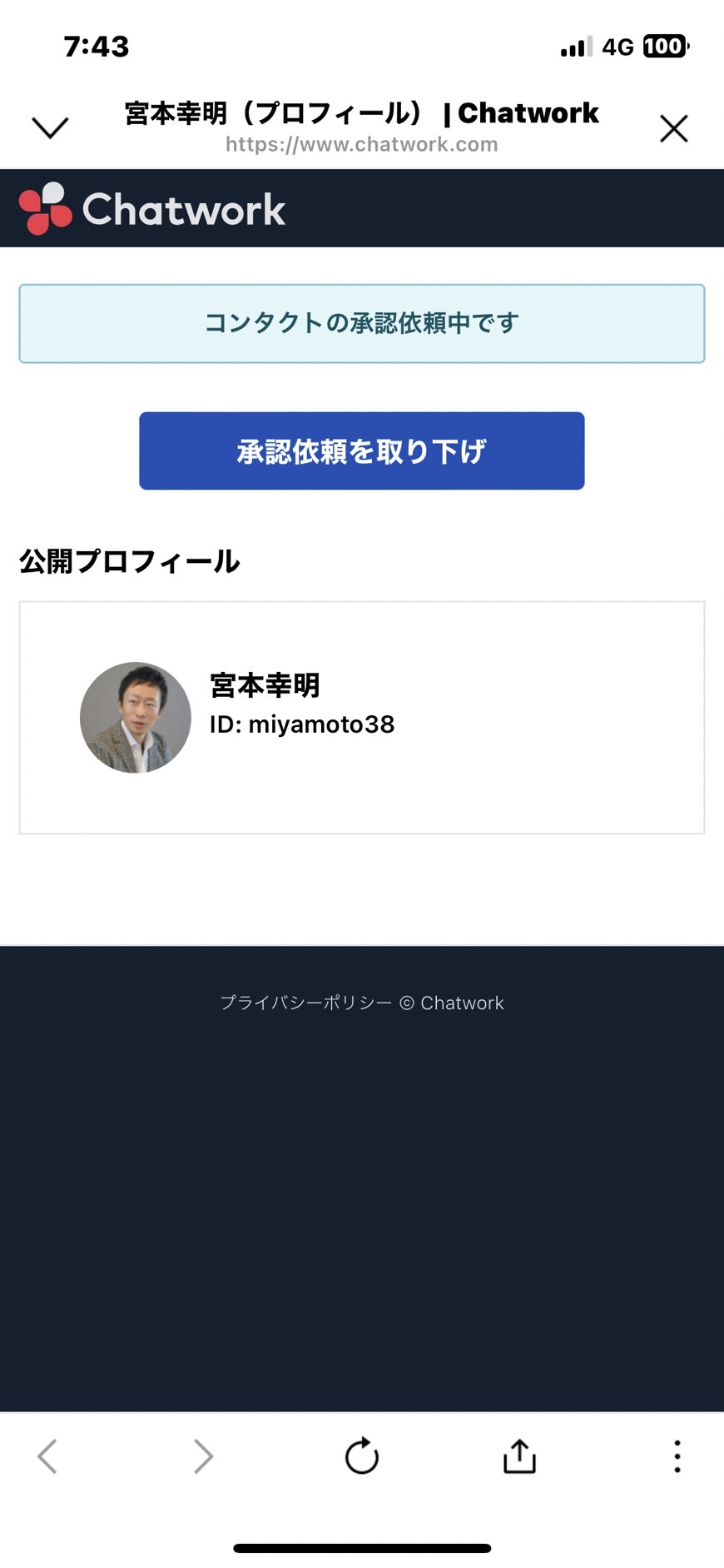Open the three-dot browser menu
The width and height of the screenshot is (724, 1568).
[677, 1456]
